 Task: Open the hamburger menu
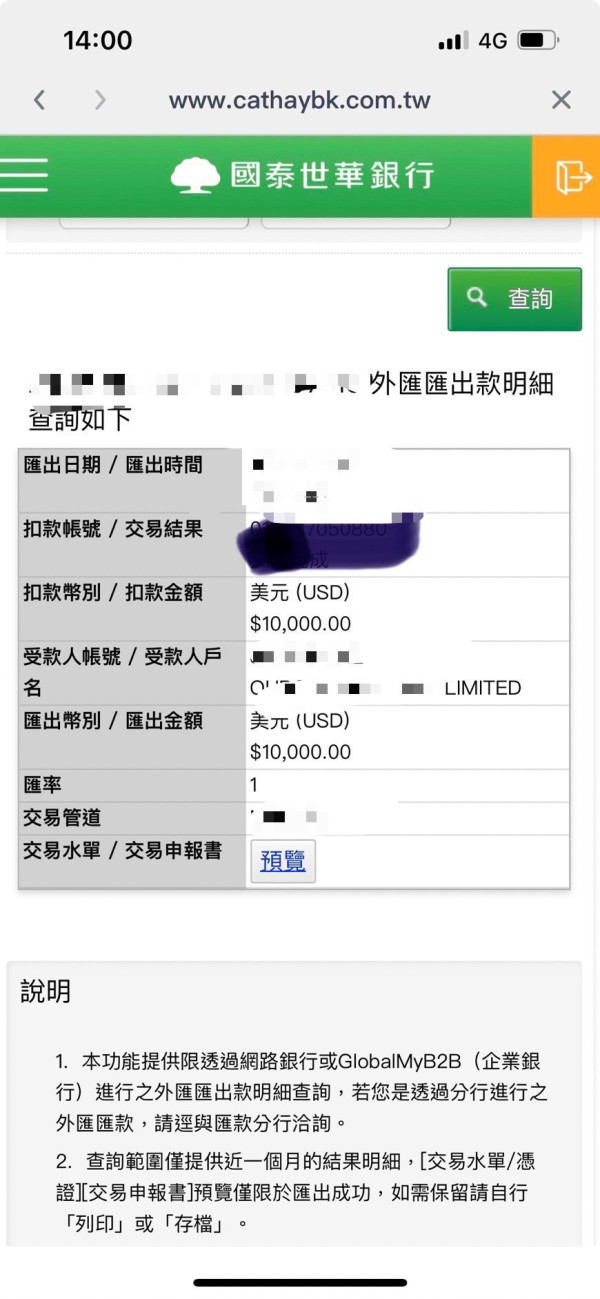tap(24, 176)
